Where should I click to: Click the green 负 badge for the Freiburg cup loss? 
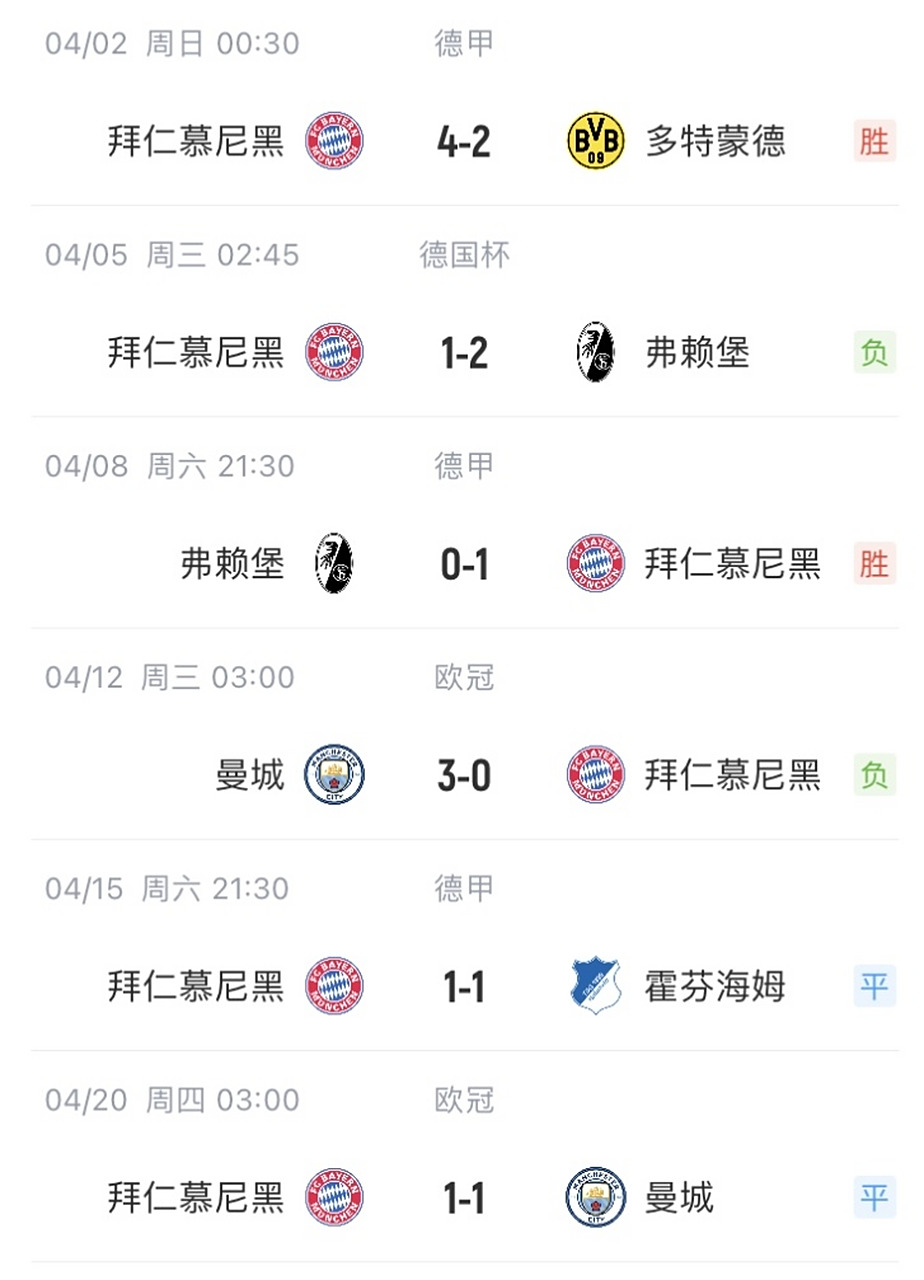[874, 353]
